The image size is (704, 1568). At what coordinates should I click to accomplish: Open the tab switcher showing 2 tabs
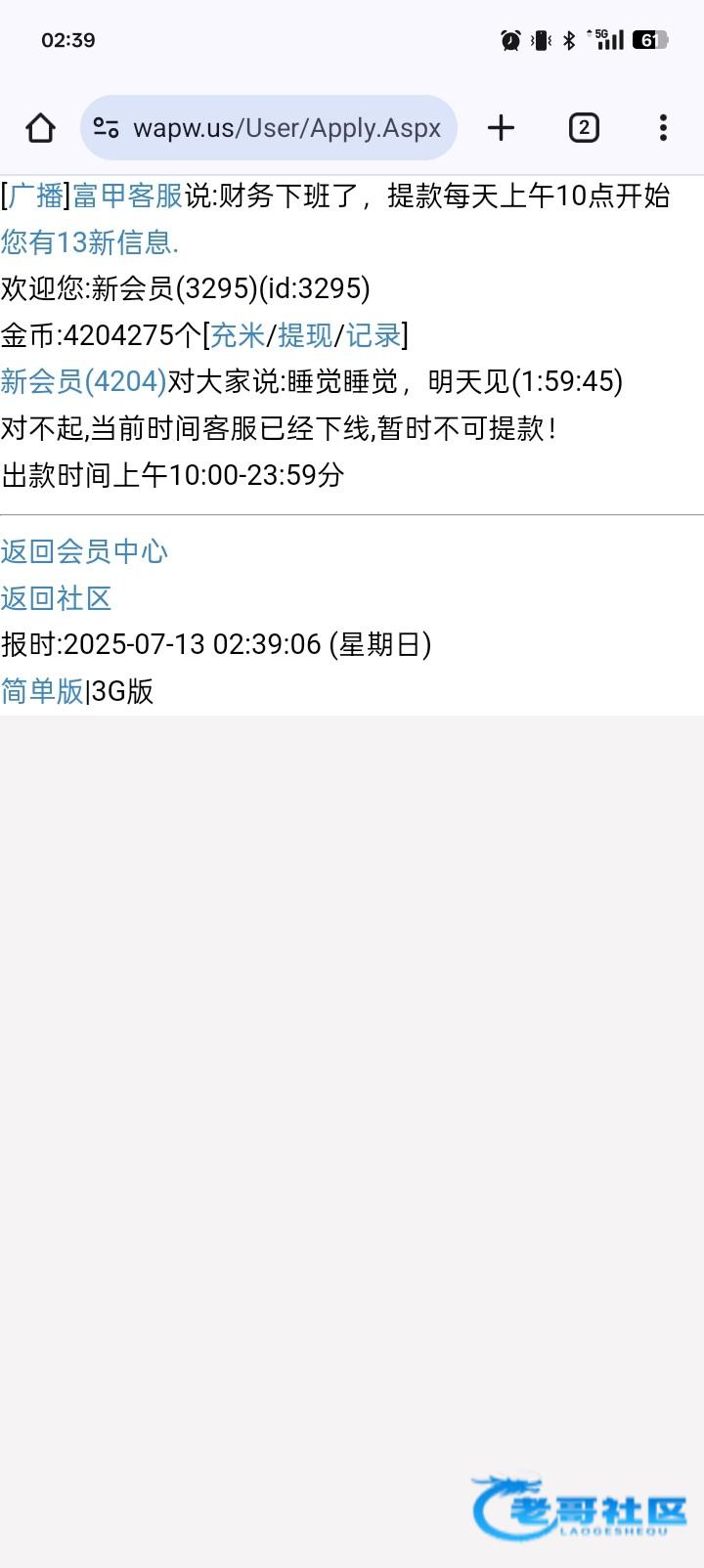584,128
